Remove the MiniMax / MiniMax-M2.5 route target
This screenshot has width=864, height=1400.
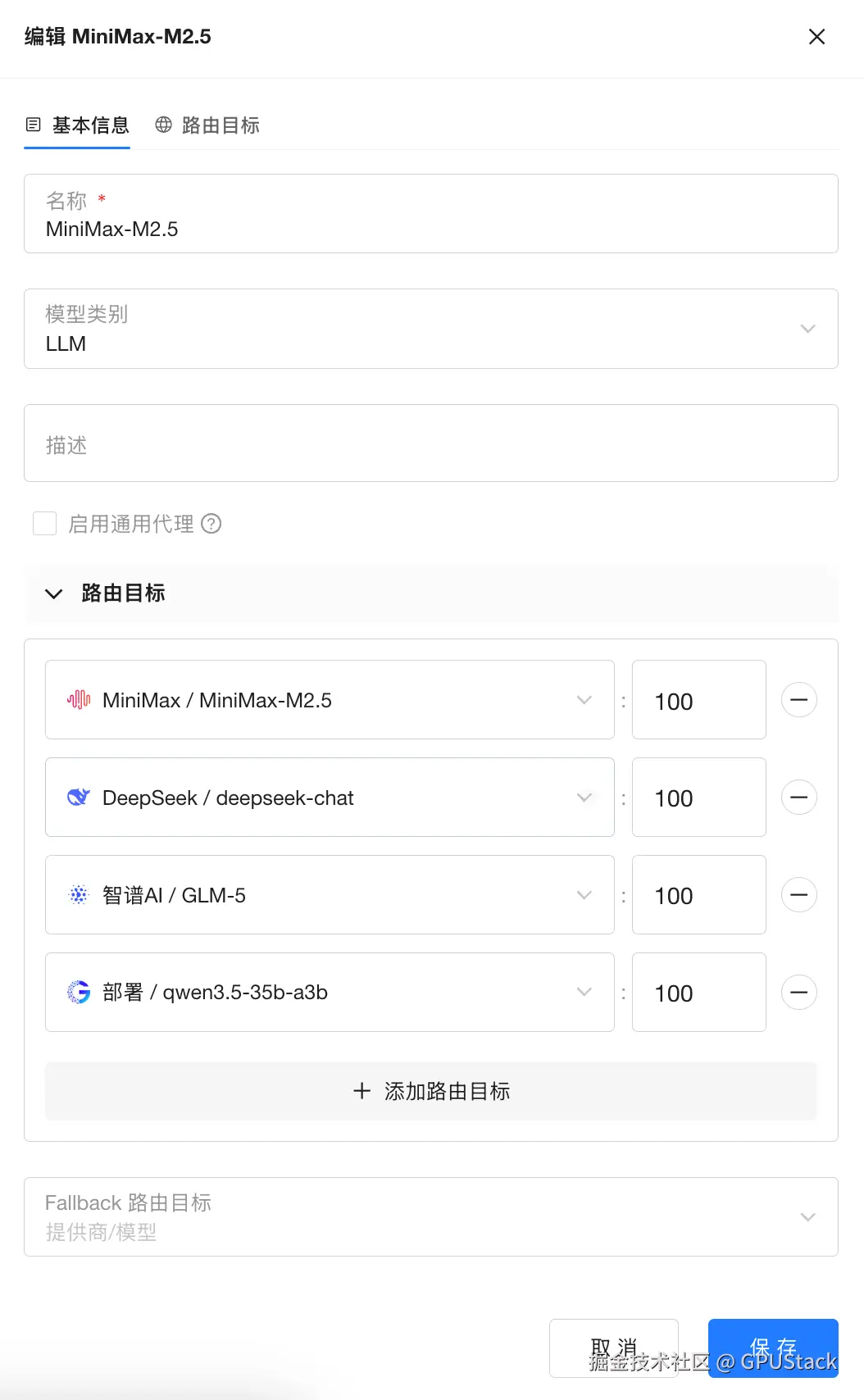tap(798, 700)
